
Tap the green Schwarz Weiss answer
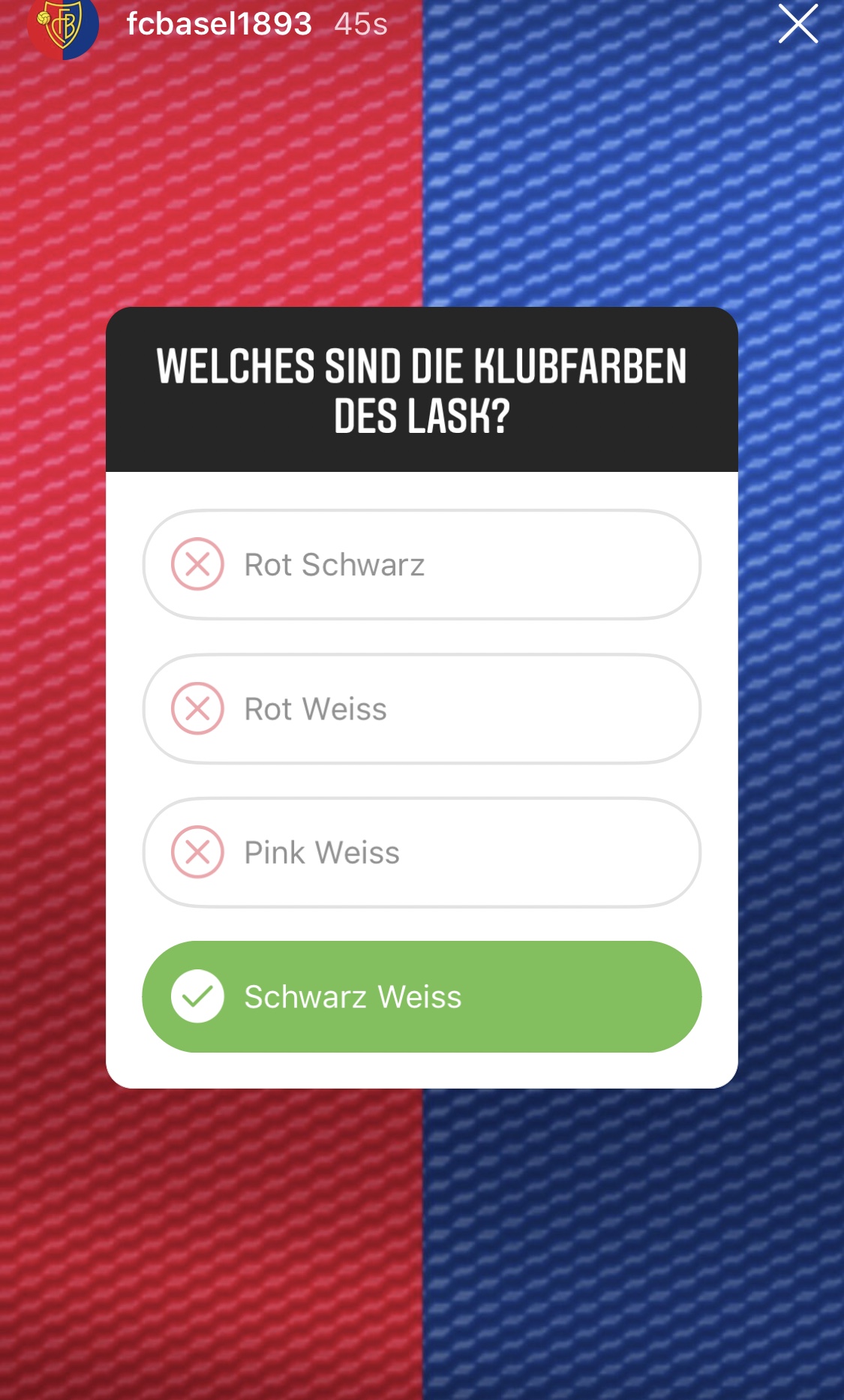pyautogui.click(x=422, y=996)
